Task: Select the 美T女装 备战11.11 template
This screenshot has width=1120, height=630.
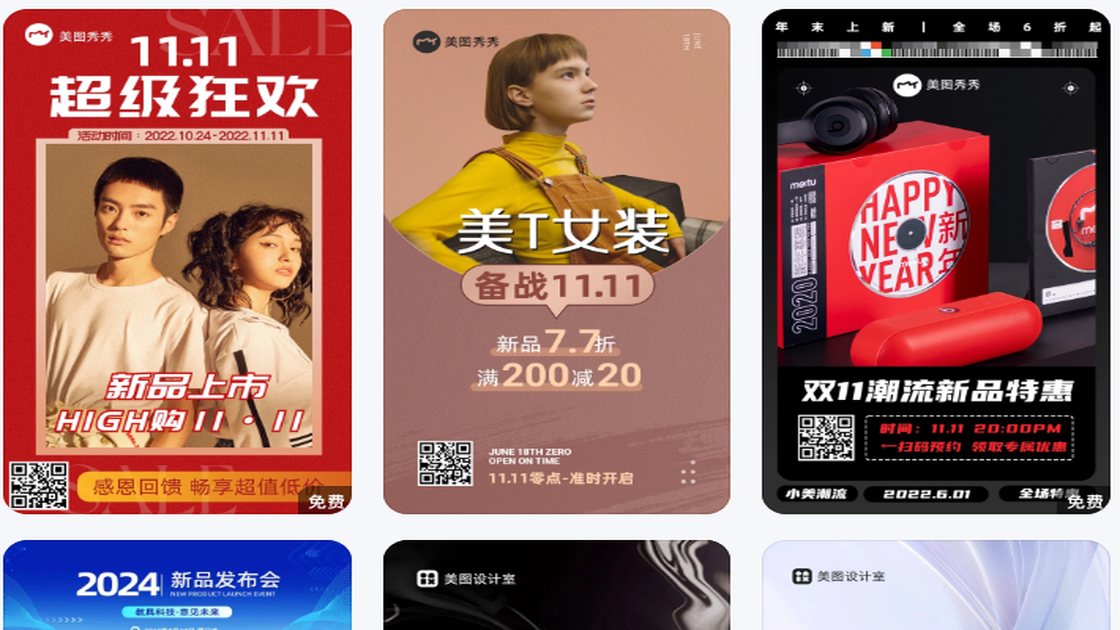Action: point(556,261)
